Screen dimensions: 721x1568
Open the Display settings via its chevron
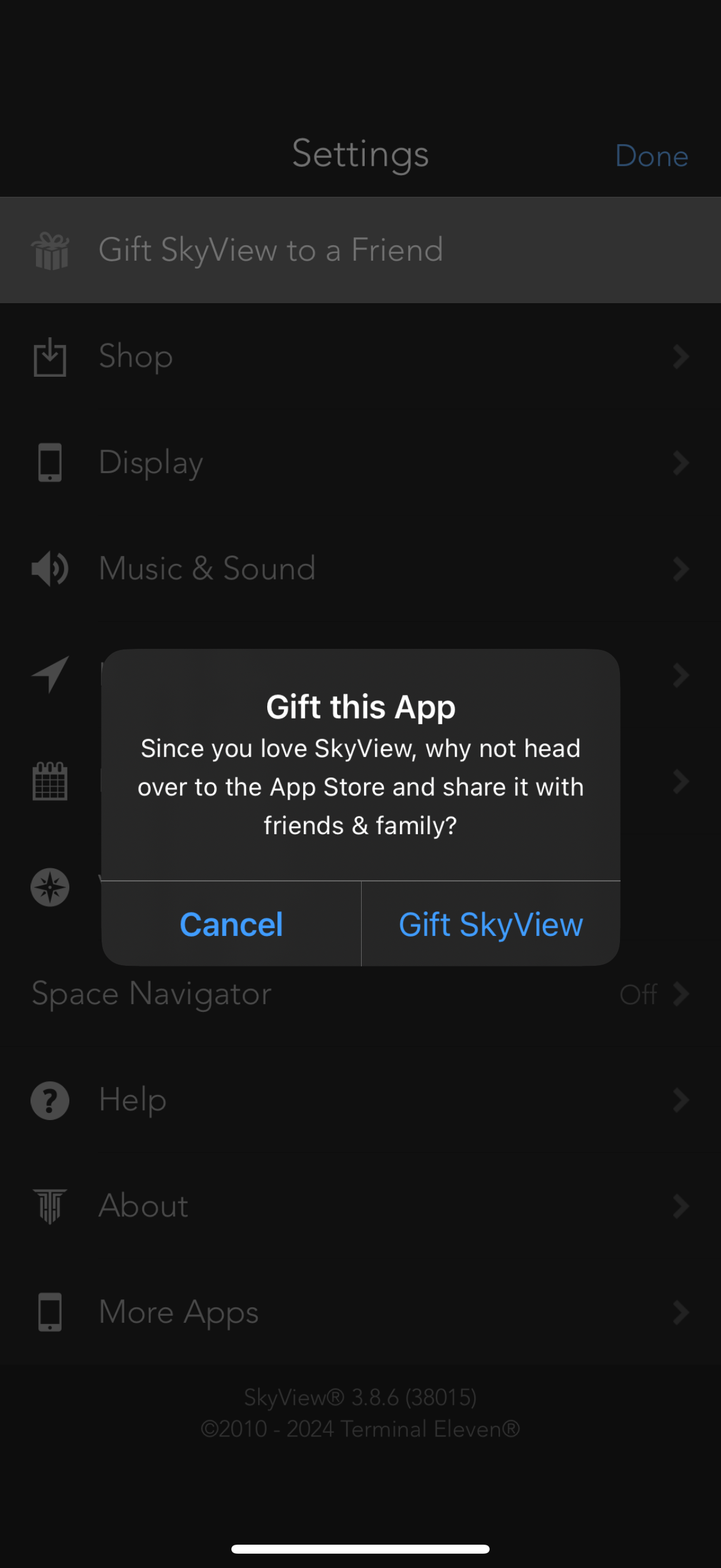click(x=680, y=463)
